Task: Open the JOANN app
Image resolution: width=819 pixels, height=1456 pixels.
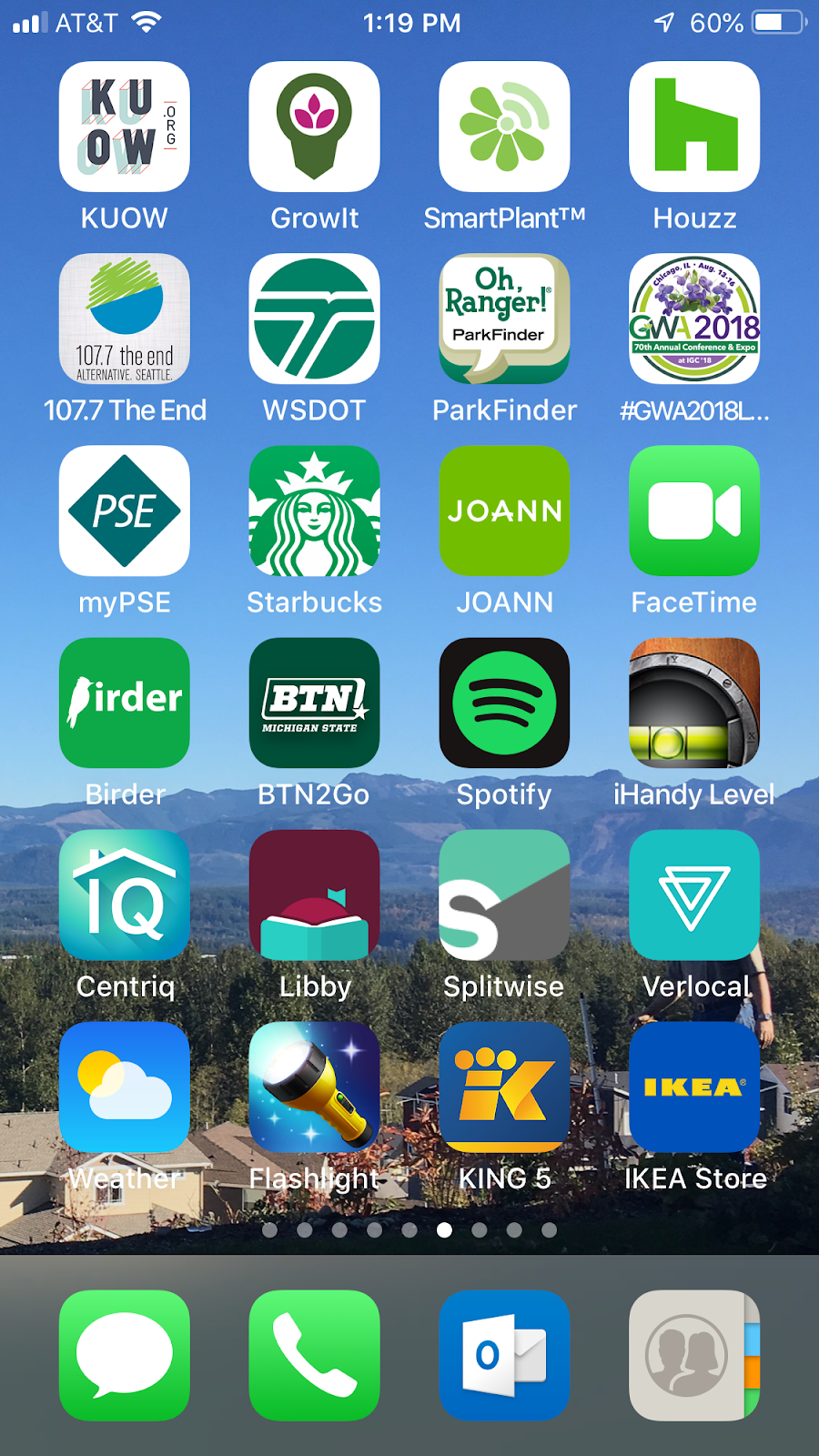Action: (504, 511)
